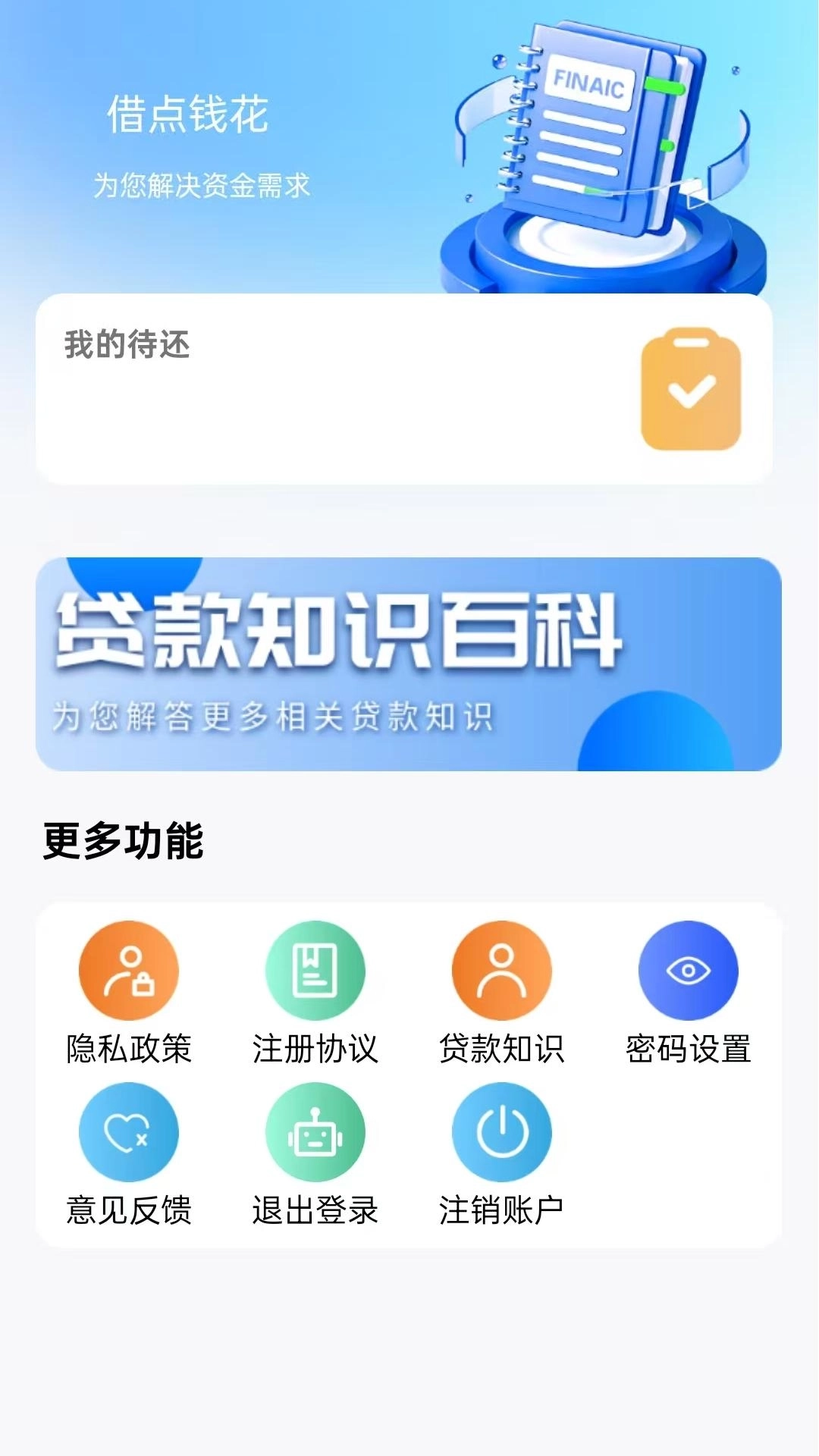This screenshot has width=819, height=1456.
Task: Select the 注册协议 green book icon
Action: 315,970
